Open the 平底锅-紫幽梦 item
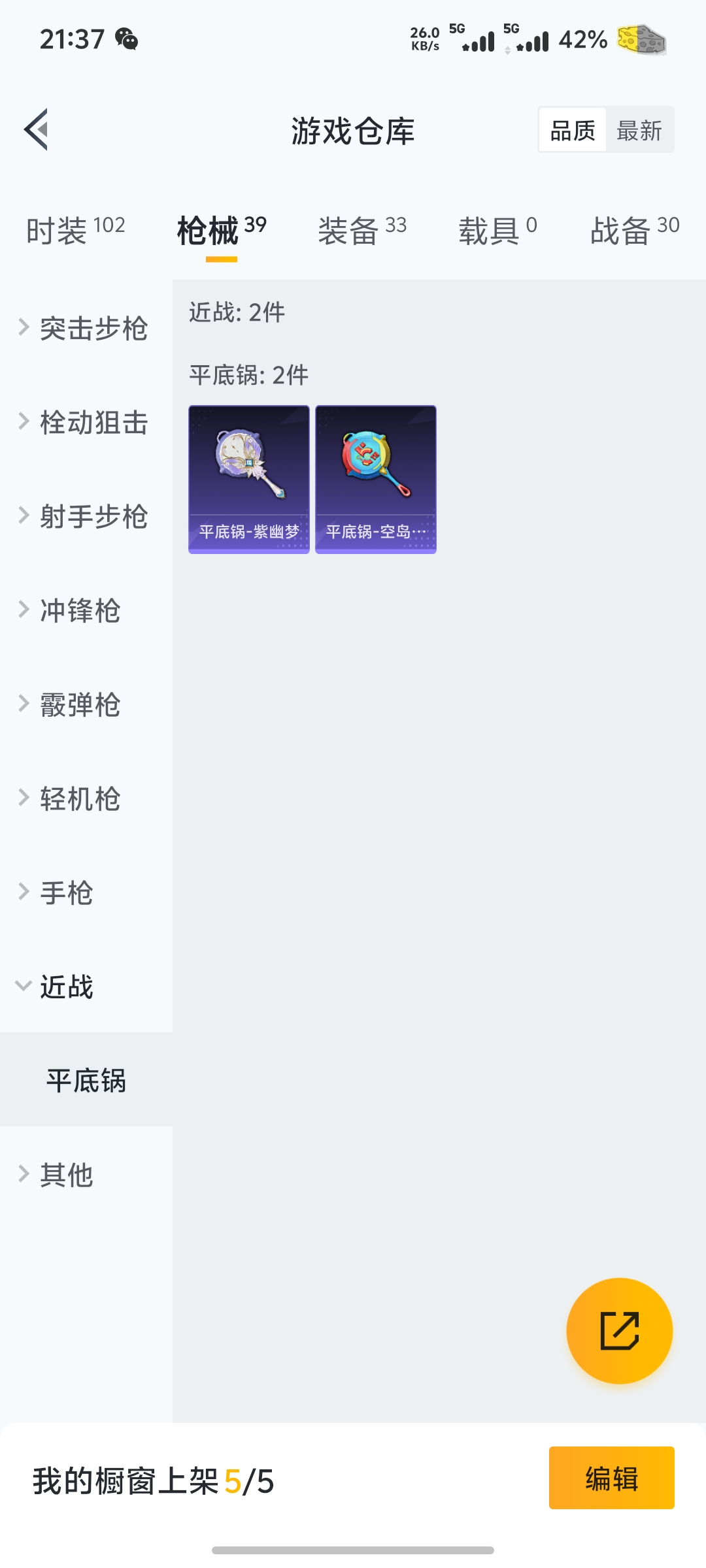The width and height of the screenshot is (706, 1568). [249, 479]
